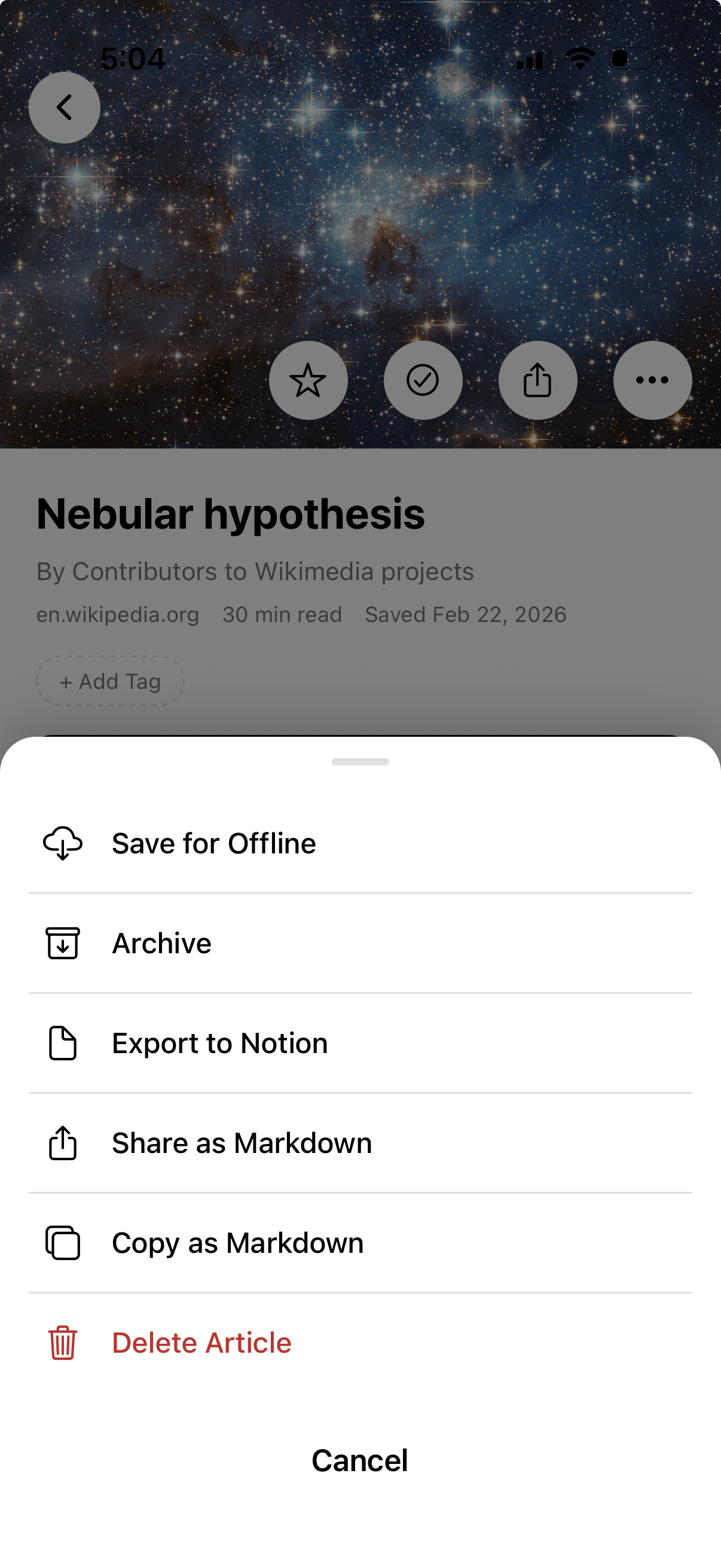The image size is (721, 1568).
Task: Cancel the action sheet
Action: pos(359,1460)
